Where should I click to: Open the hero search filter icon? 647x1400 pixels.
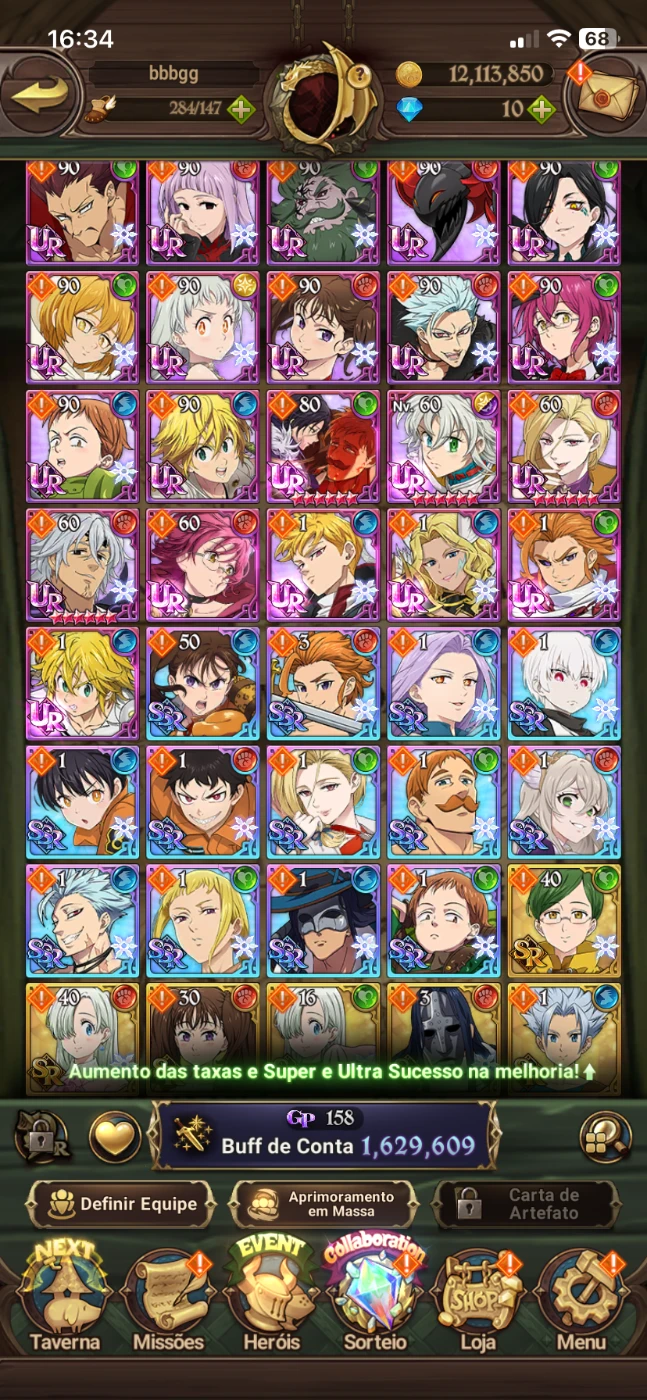(x=606, y=1136)
